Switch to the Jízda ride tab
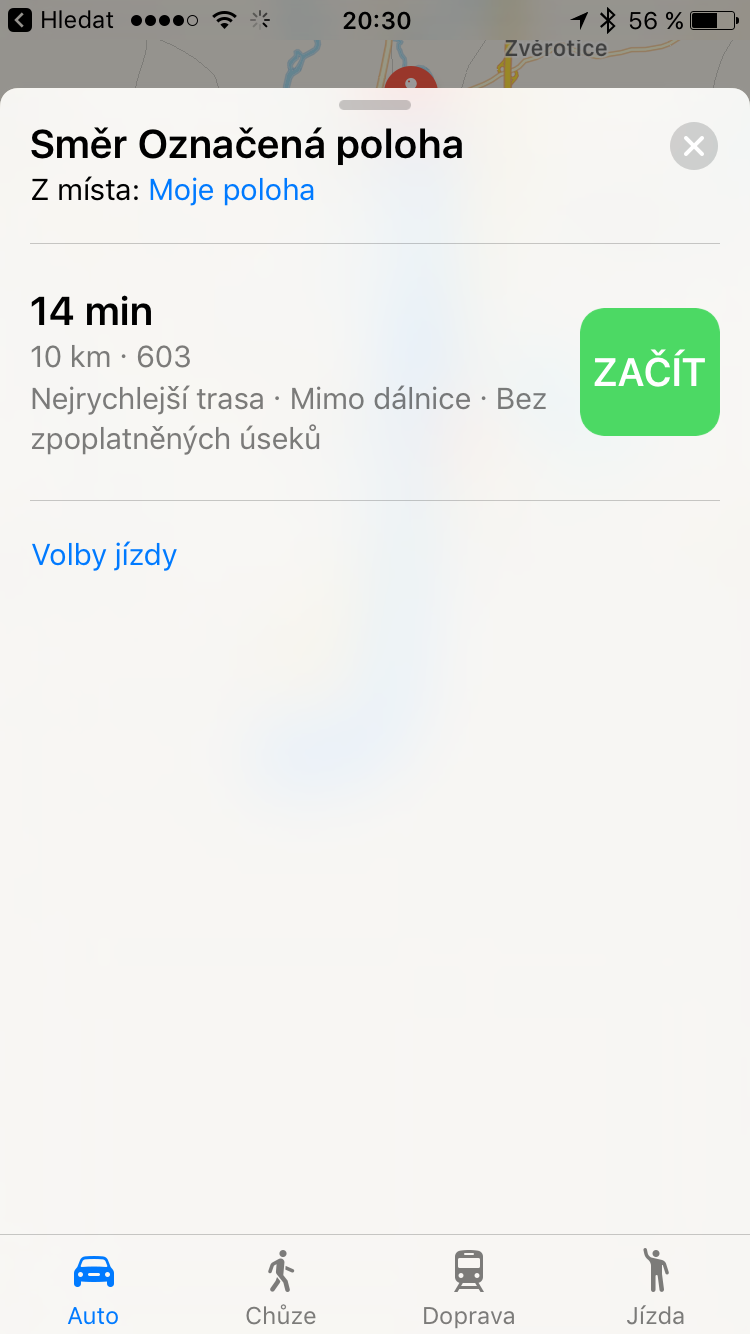This screenshot has width=750, height=1334. tap(656, 1286)
